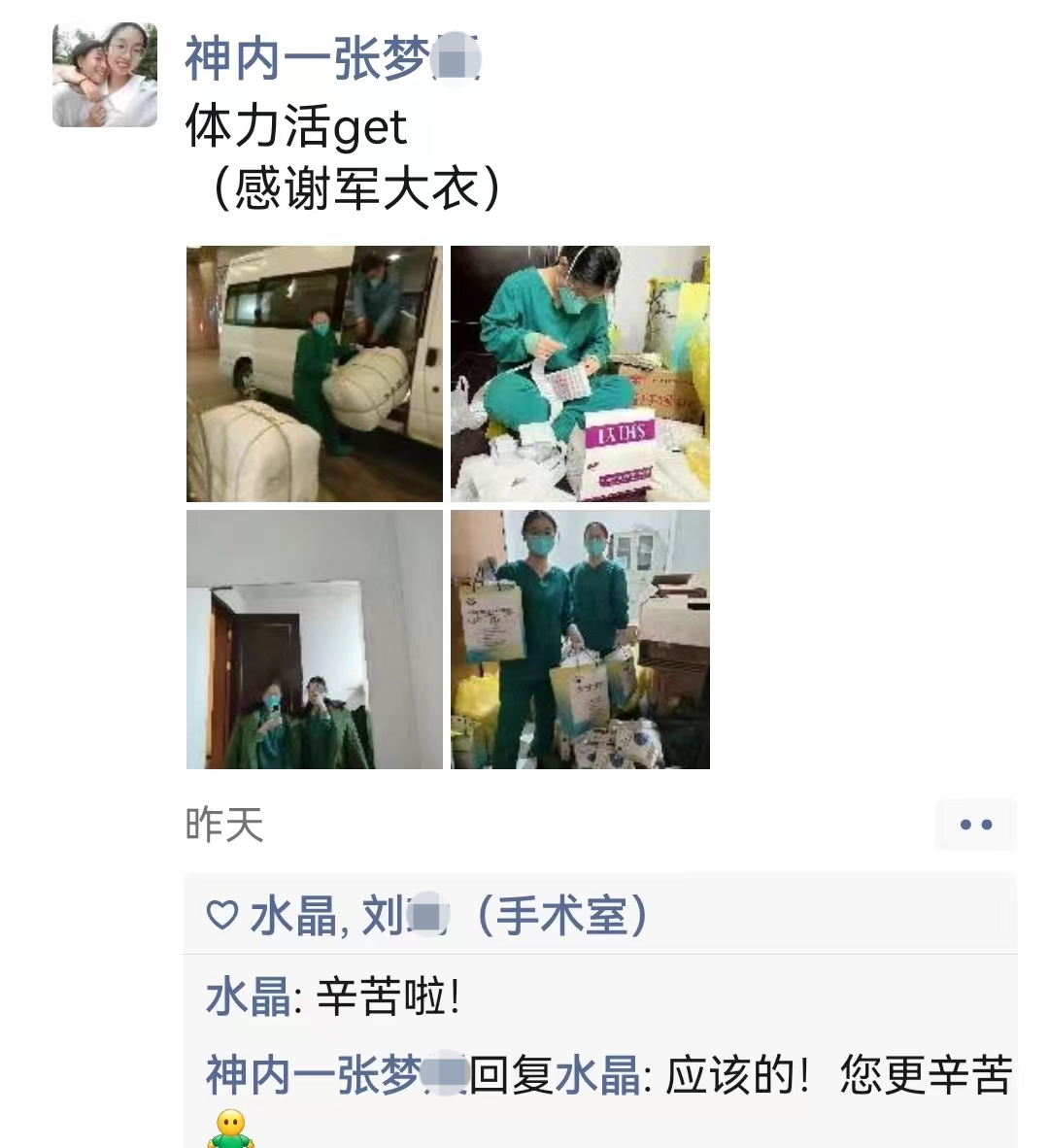
Task: View the photo of nurse sitting sorting supplies
Action: [580, 374]
